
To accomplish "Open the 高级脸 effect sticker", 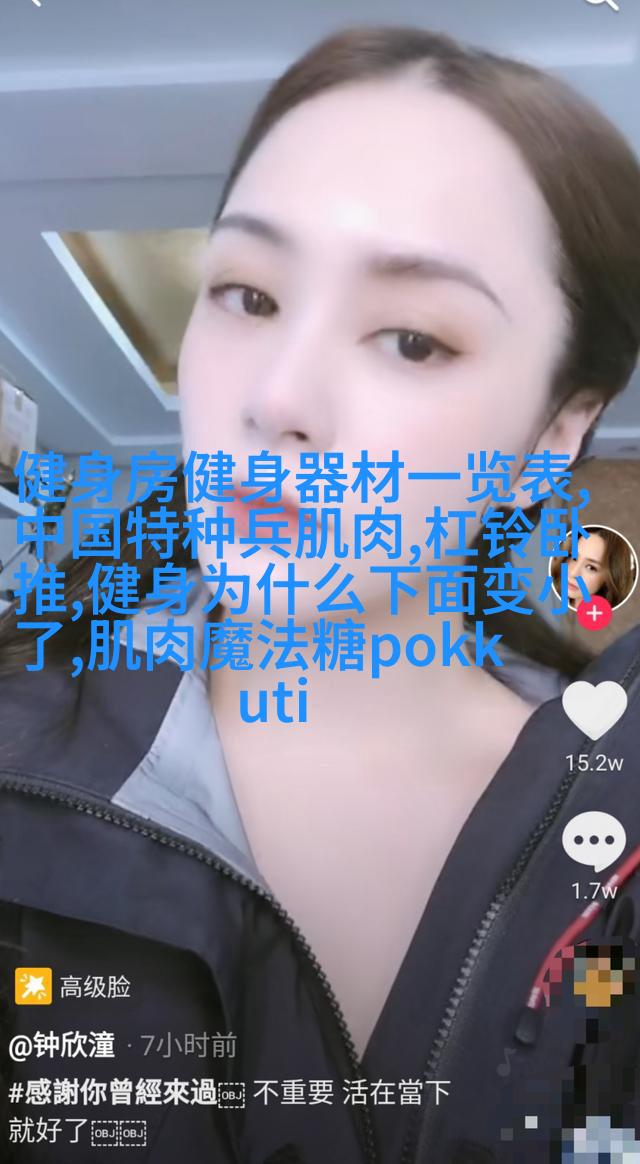I will (75, 987).
